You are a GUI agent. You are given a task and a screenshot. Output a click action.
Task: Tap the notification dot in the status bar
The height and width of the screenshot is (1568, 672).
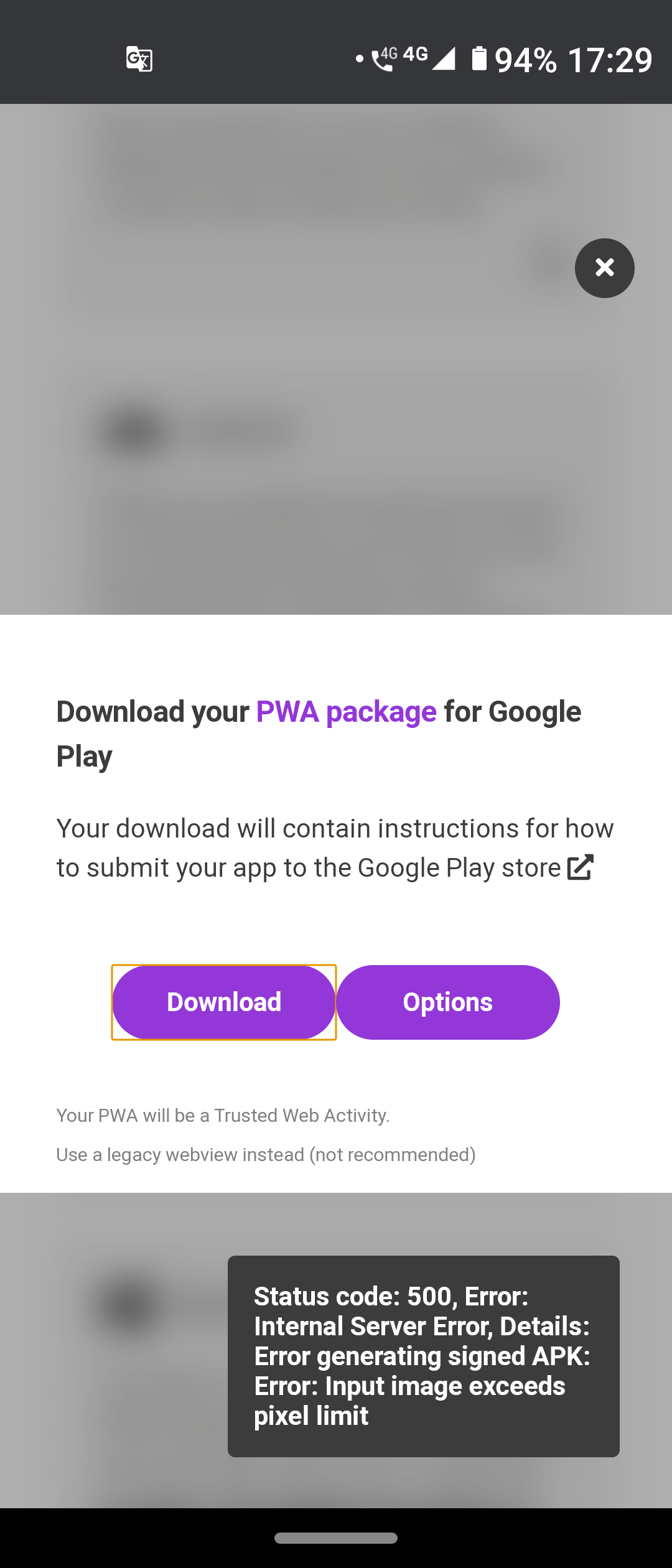pyautogui.click(x=360, y=58)
